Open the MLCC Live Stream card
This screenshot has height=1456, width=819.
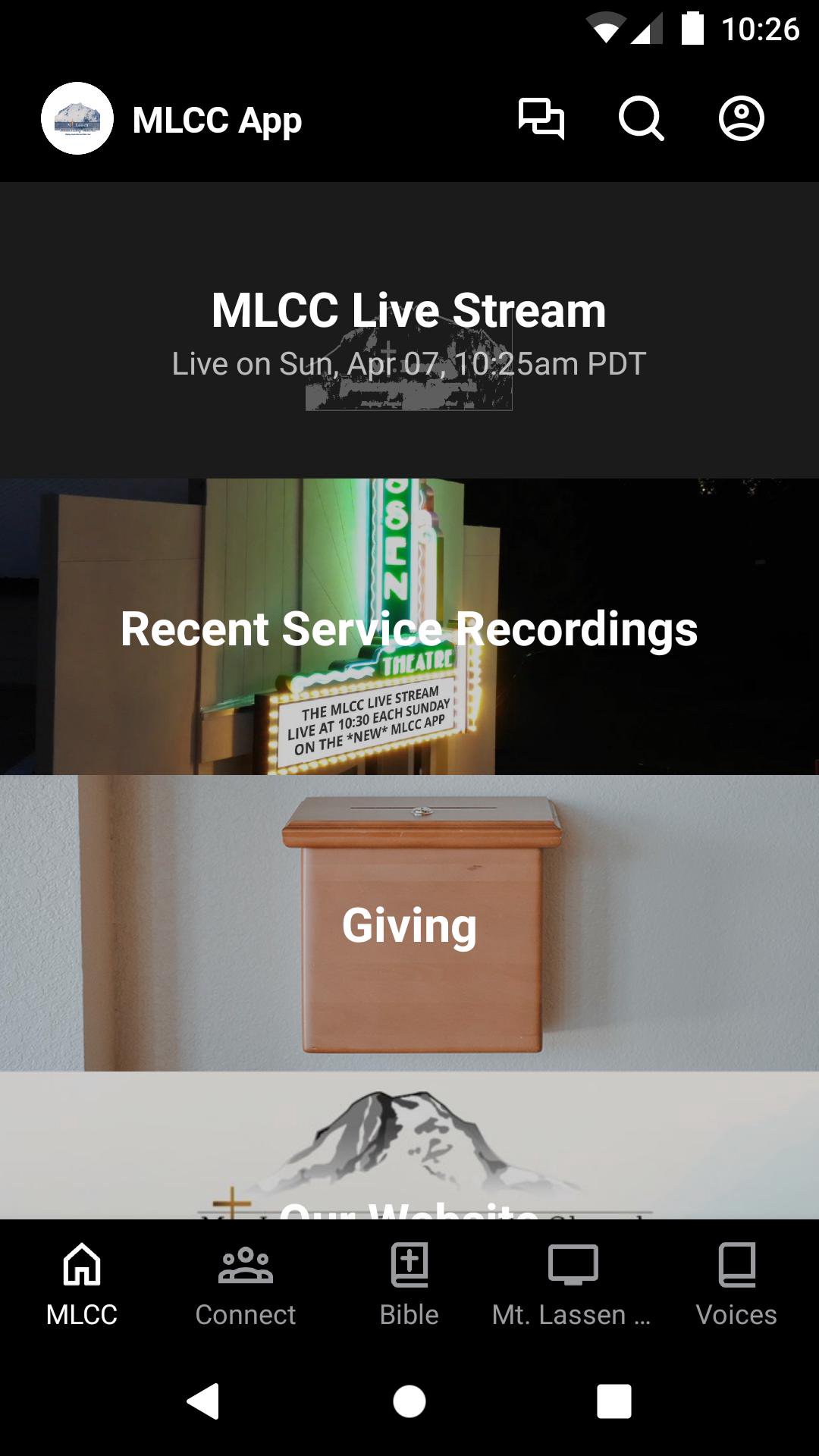409,330
